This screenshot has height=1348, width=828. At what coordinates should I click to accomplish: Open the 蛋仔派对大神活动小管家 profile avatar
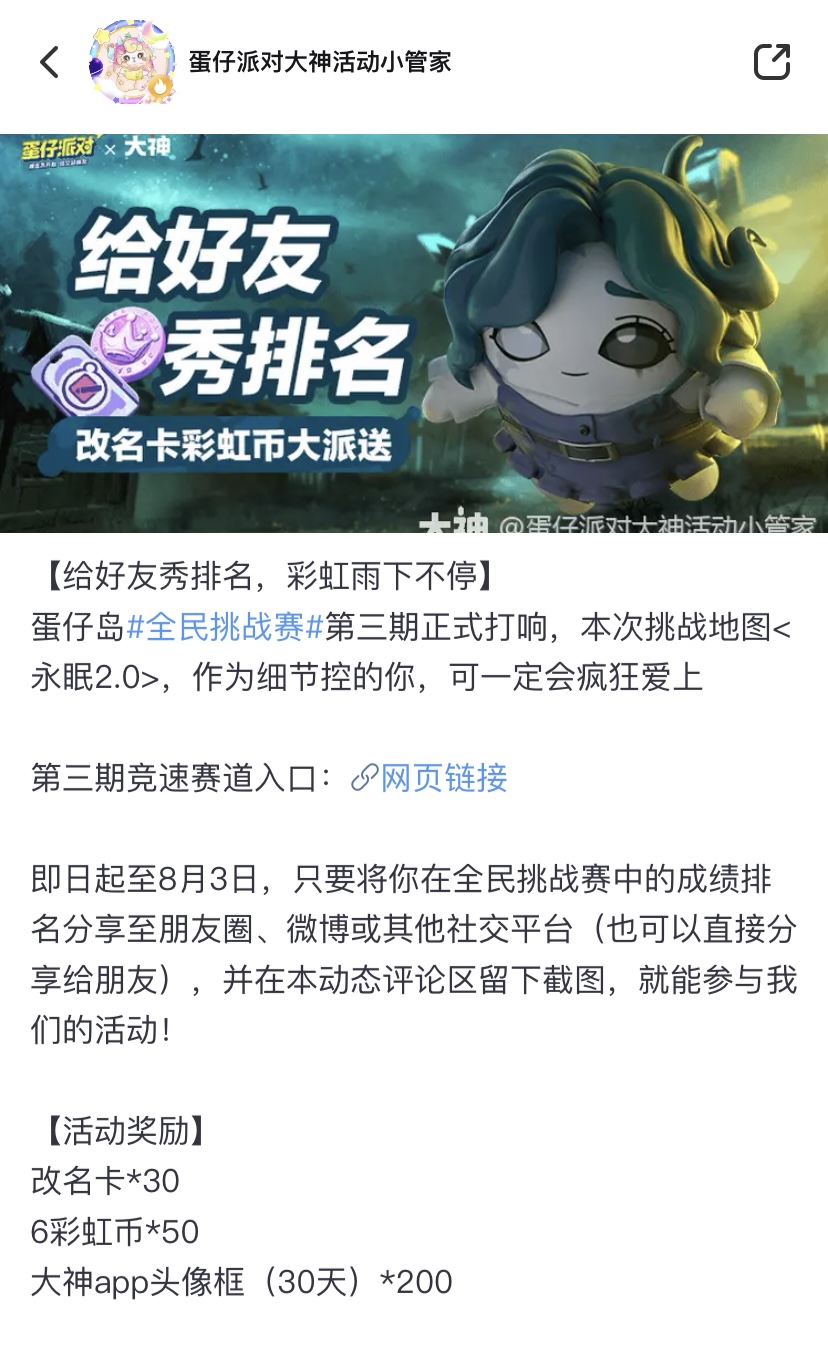(x=131, y=62)
